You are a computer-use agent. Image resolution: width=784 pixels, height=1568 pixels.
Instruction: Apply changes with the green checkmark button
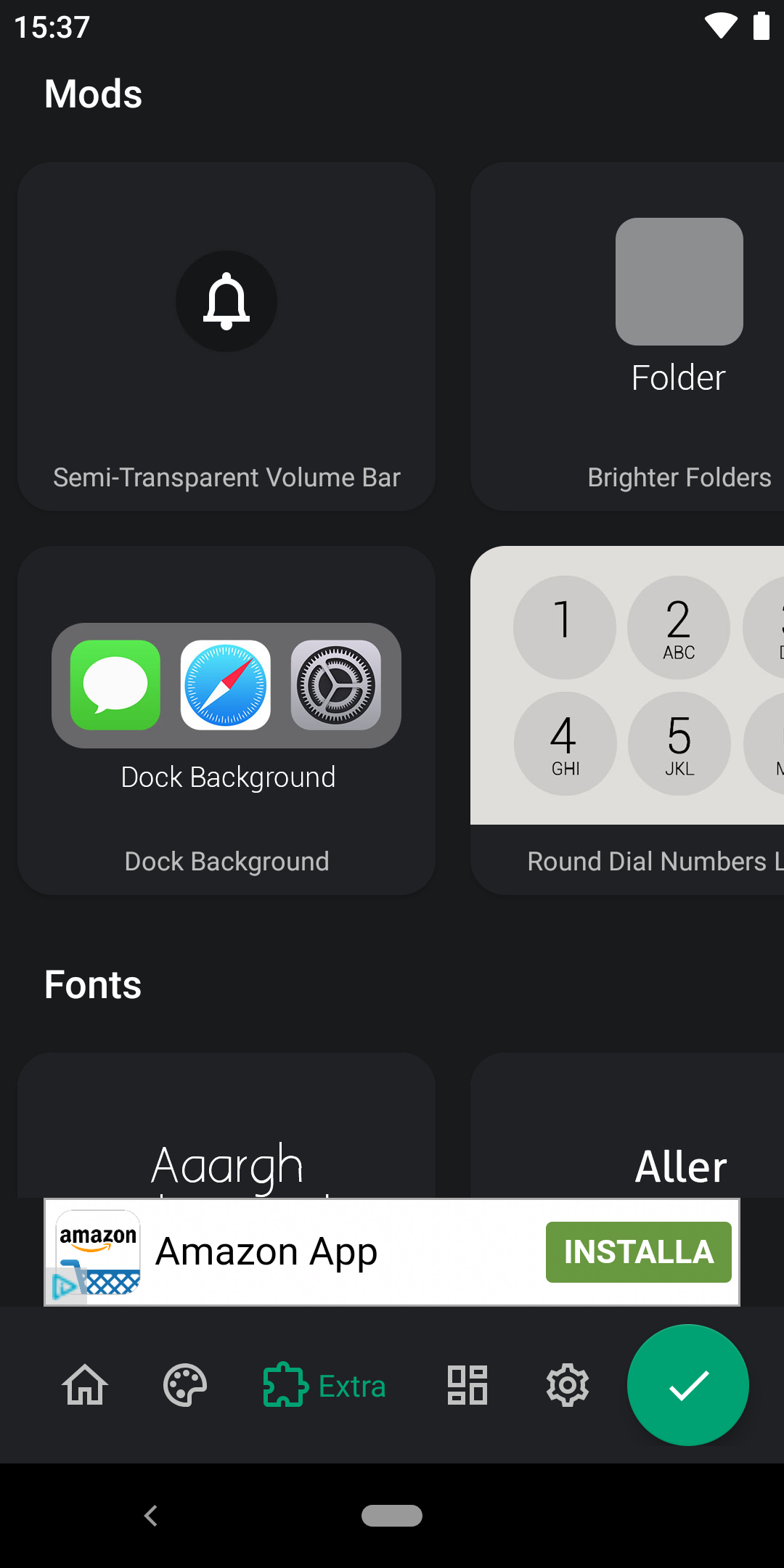pos(687,1385)
